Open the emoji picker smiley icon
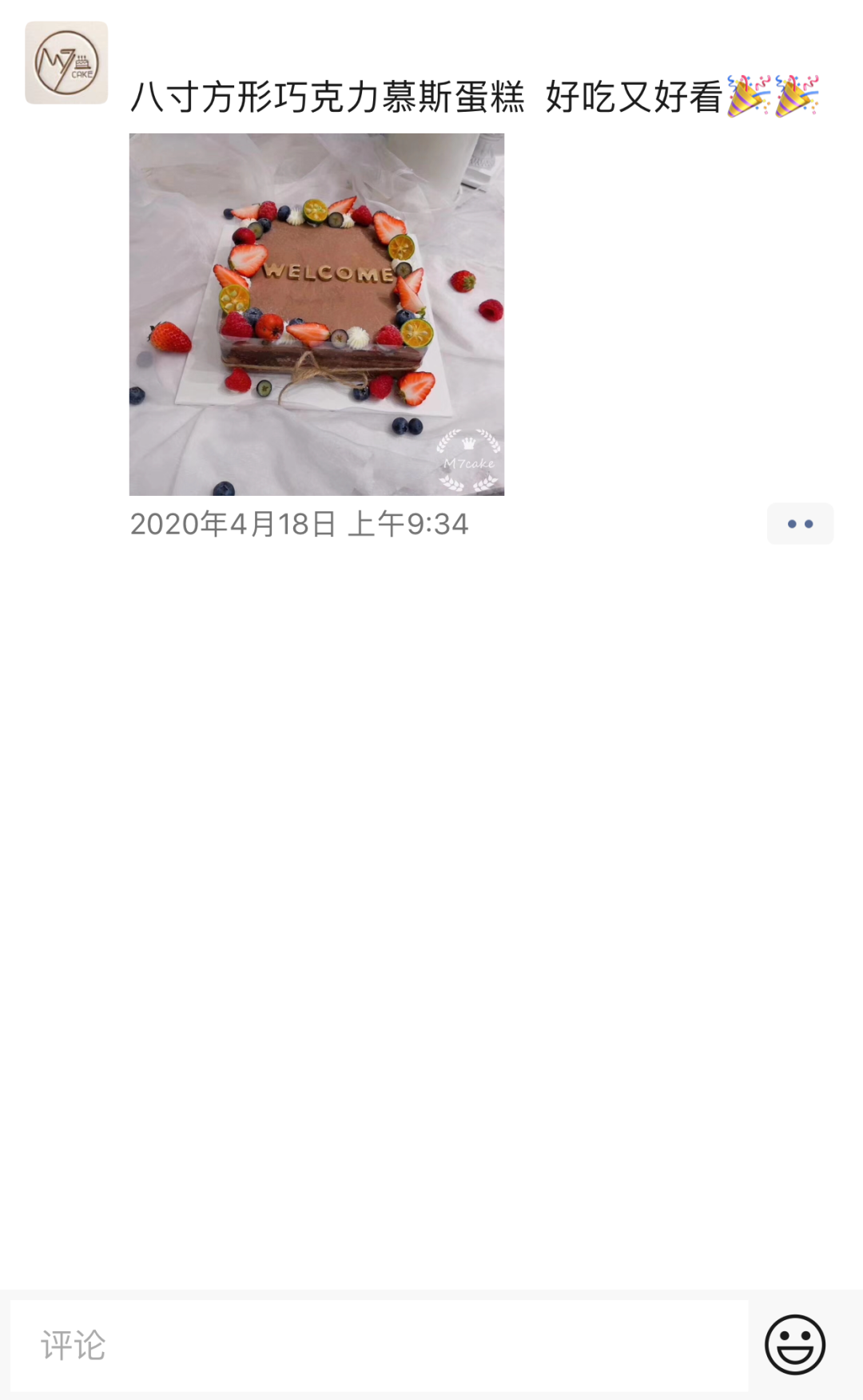 tap(795, 1345)
